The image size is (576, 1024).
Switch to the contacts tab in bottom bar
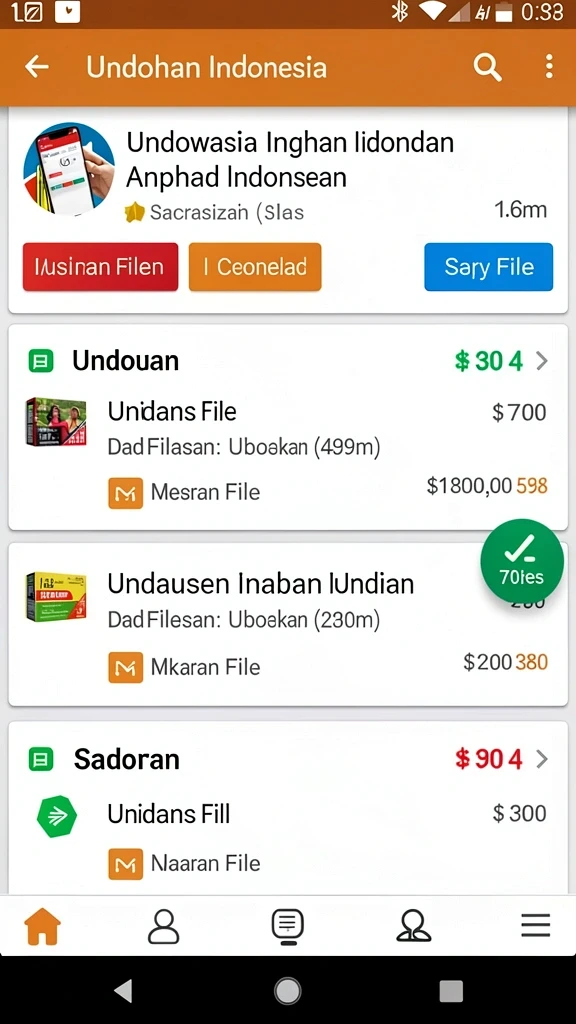[413, 926]
